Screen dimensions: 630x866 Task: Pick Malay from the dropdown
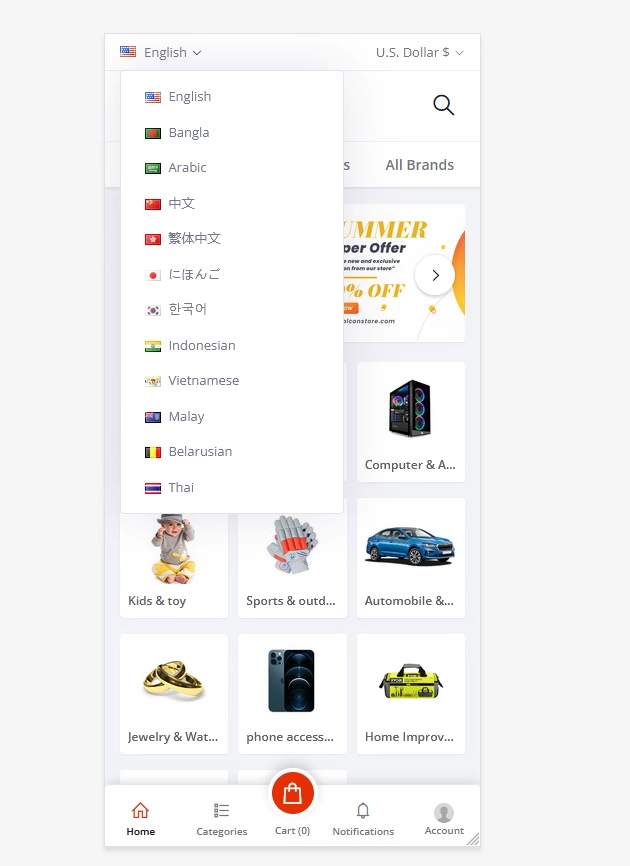point(186,416)
